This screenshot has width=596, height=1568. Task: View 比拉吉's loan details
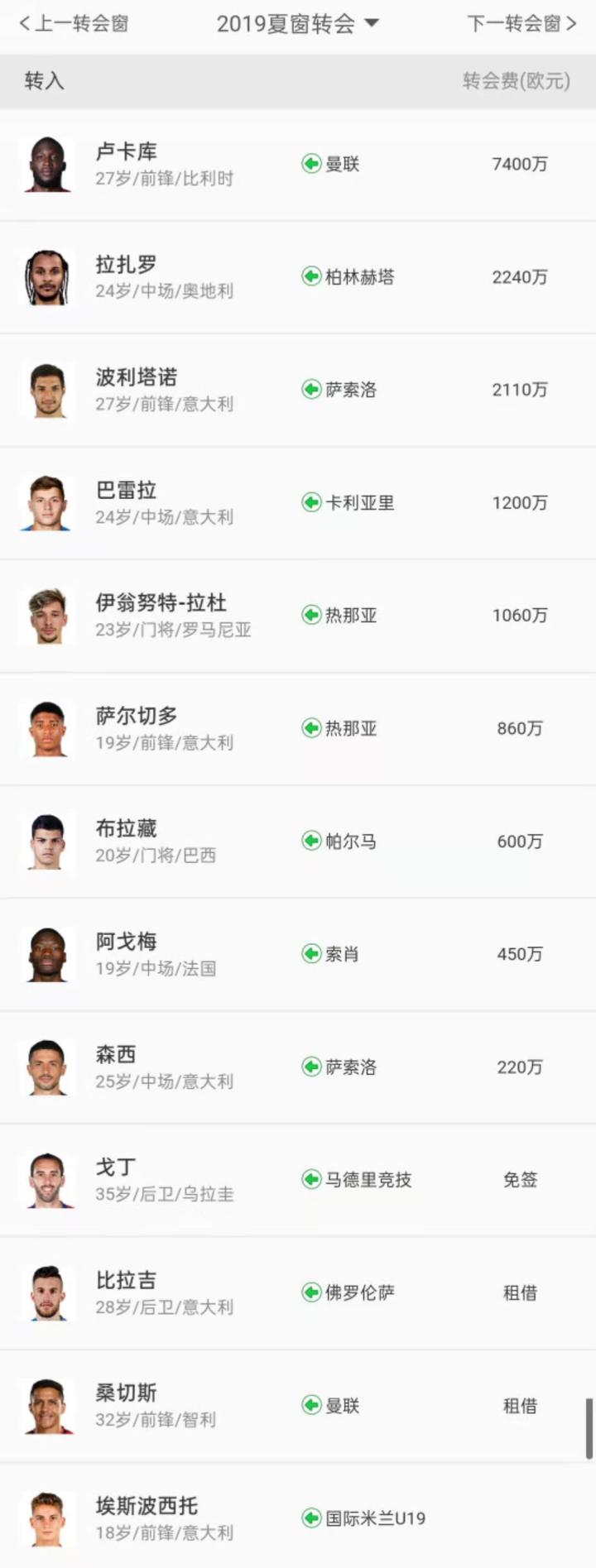(298, 1292)
